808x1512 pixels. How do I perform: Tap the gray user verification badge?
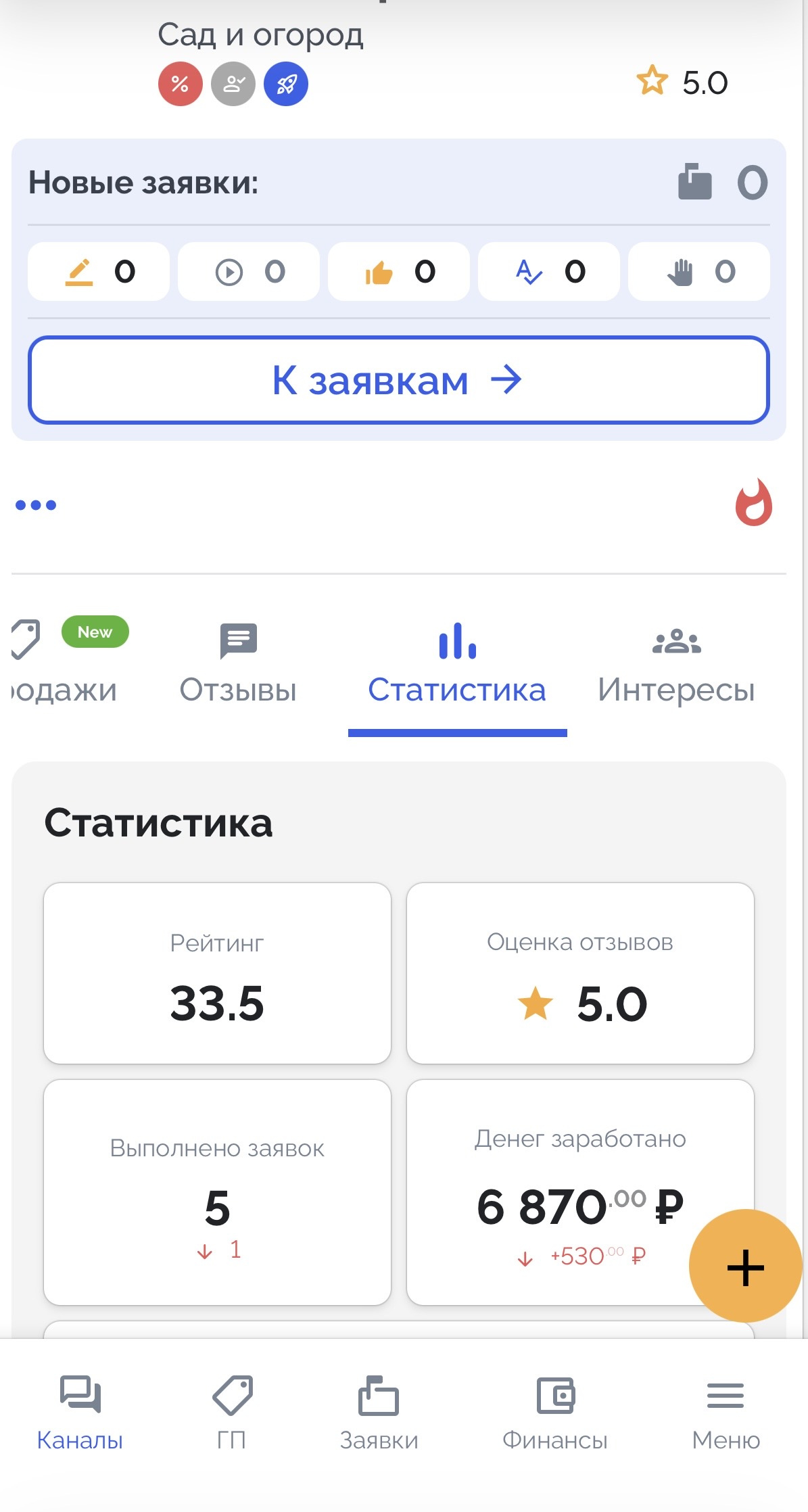(x=233, y=84)
